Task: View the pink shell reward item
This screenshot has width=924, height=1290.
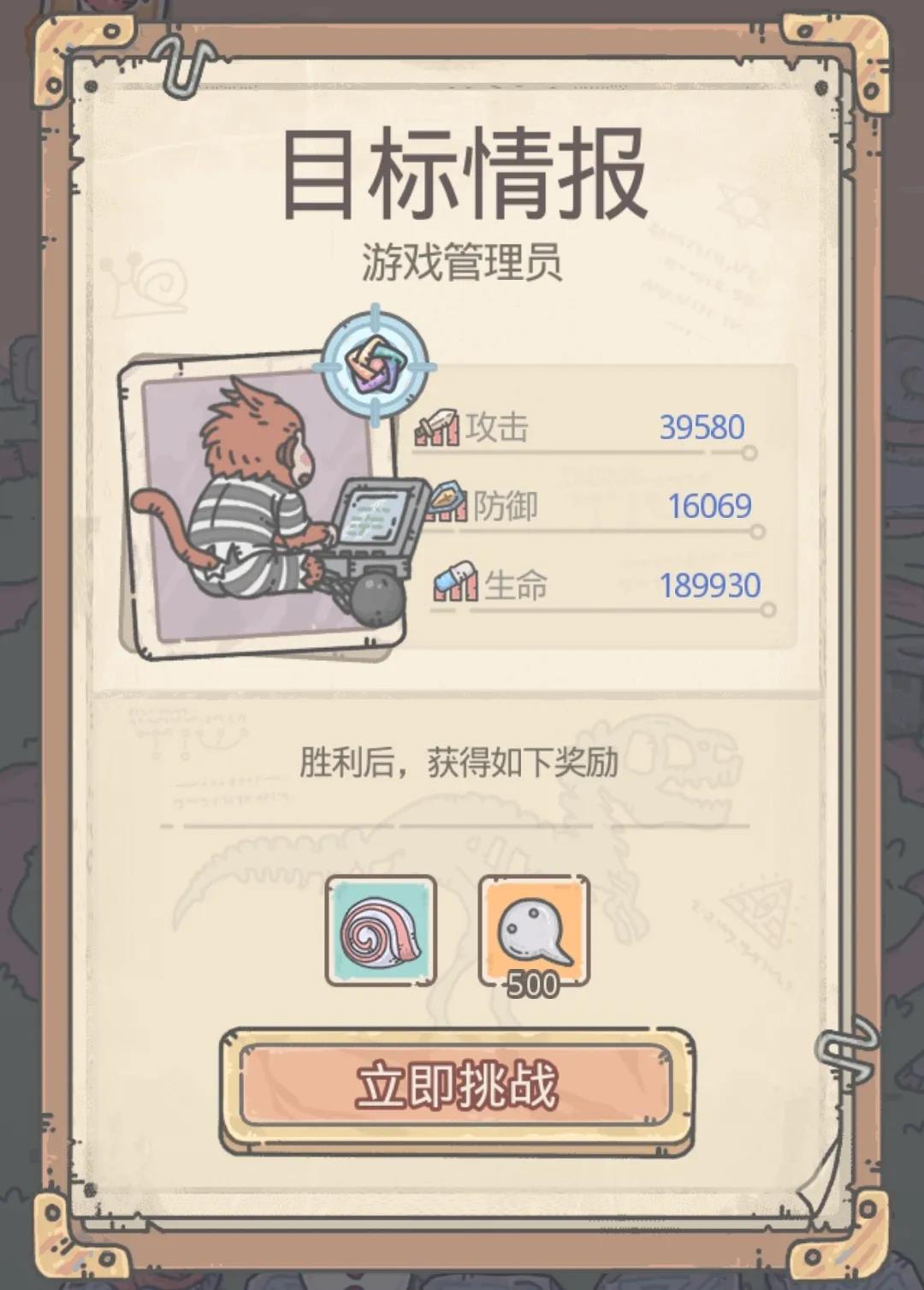Action: (x=381, y=930)
